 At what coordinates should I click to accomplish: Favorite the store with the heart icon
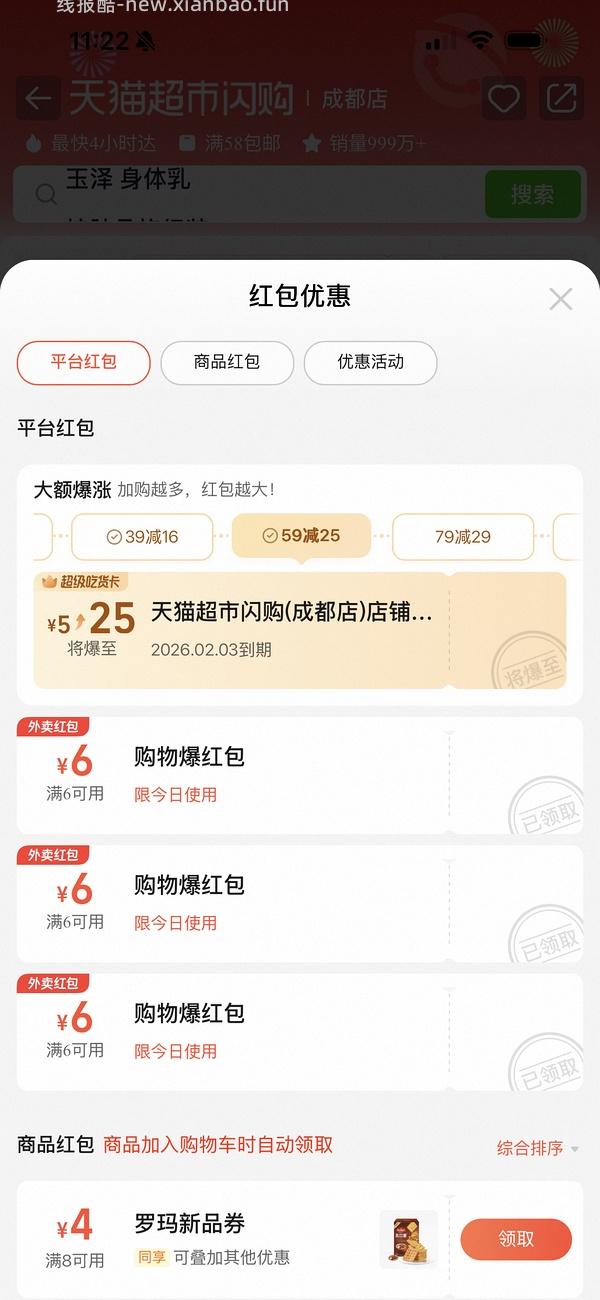503,98
